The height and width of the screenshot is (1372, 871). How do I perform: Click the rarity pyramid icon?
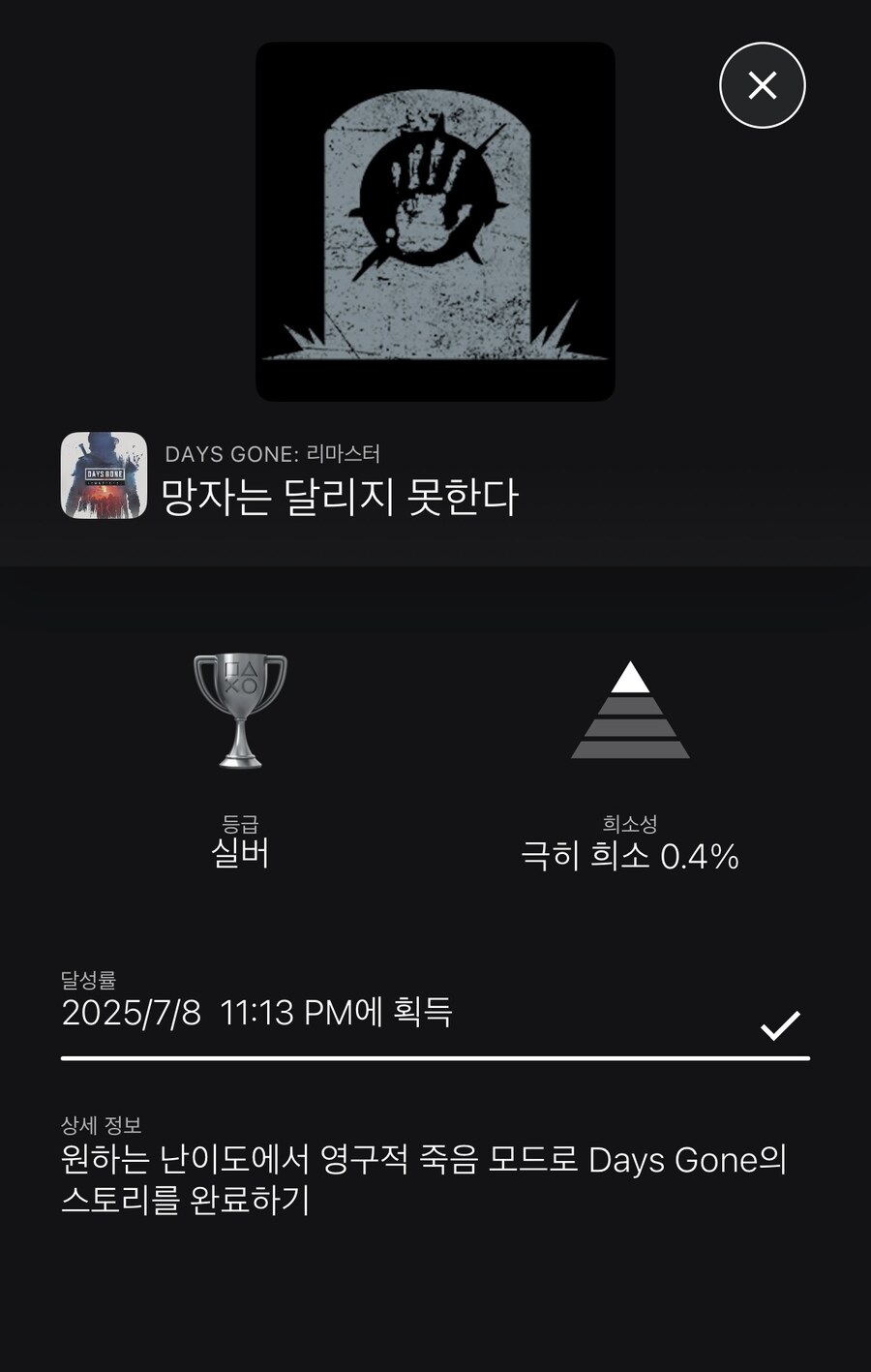click(x=630, y=710)
